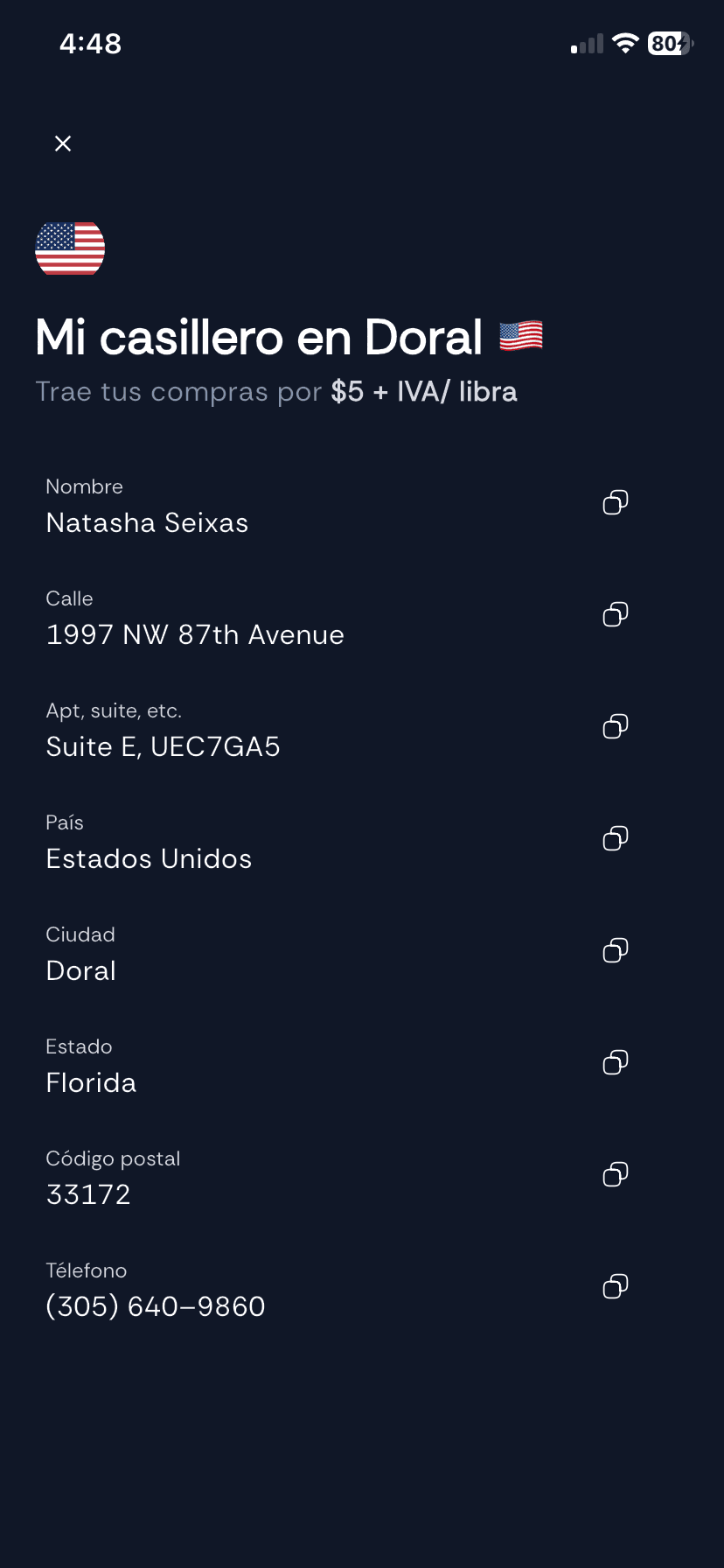This screenshot has width=724, height=1568.
Task: Copy the Apt, suite field value
Action: pos(616,726)
